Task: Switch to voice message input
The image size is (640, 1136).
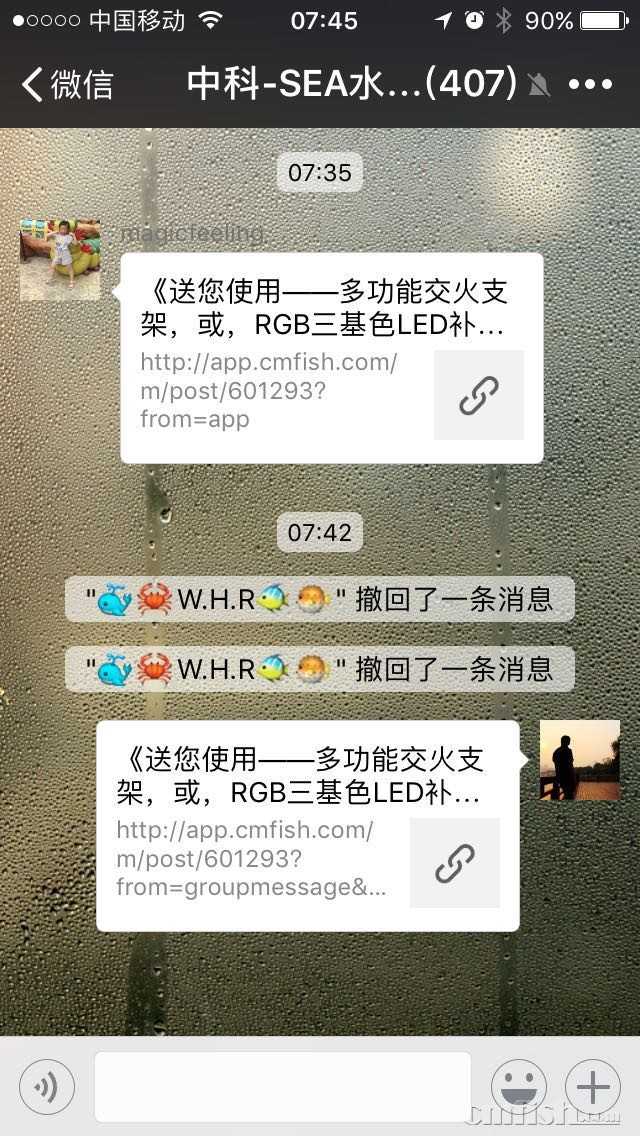Action: tap(47, 1087)
